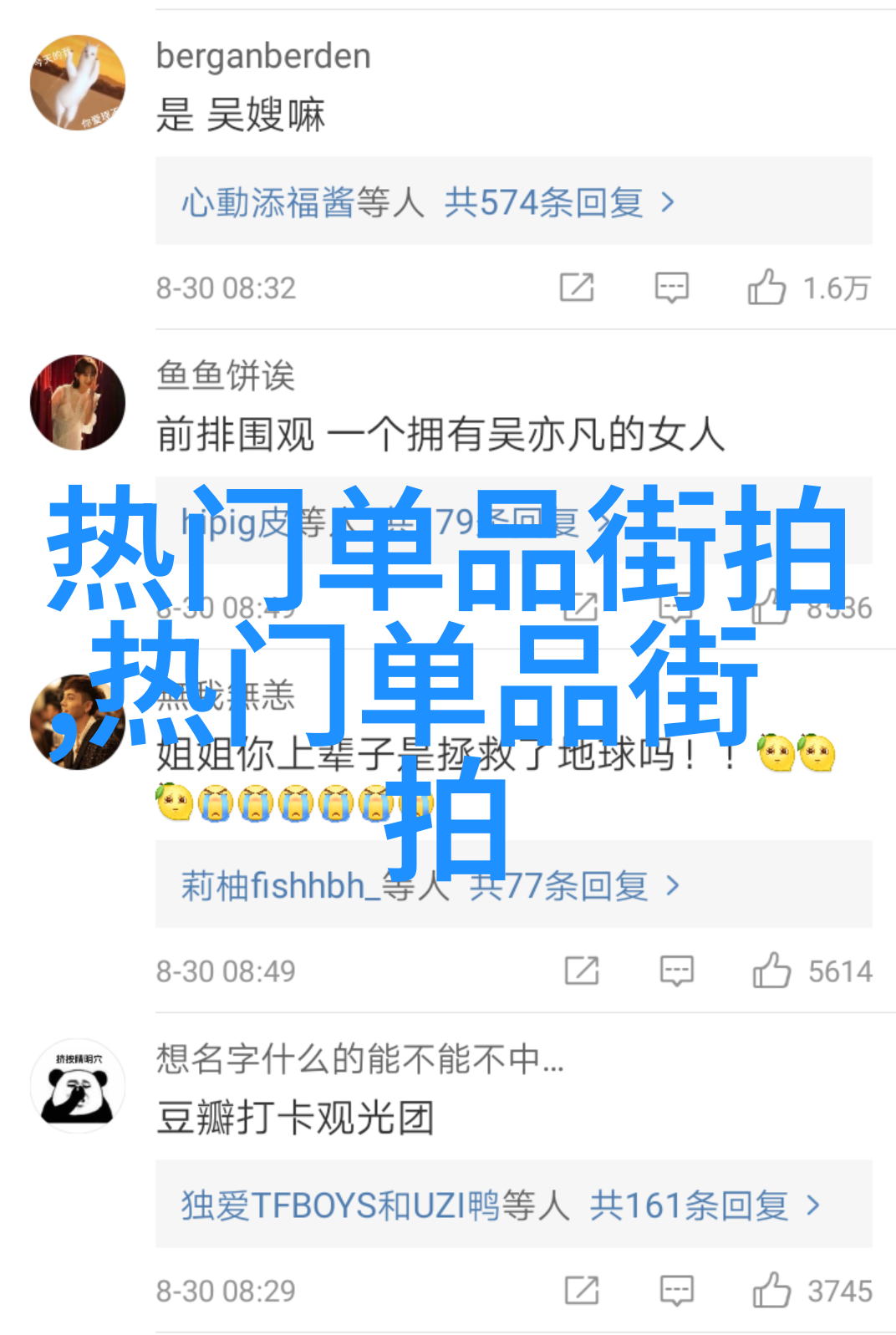This screenshot has height=1335, width=896.
Task: Like berganberden's comment with 1.6万 likes
Action: point(767,288)
